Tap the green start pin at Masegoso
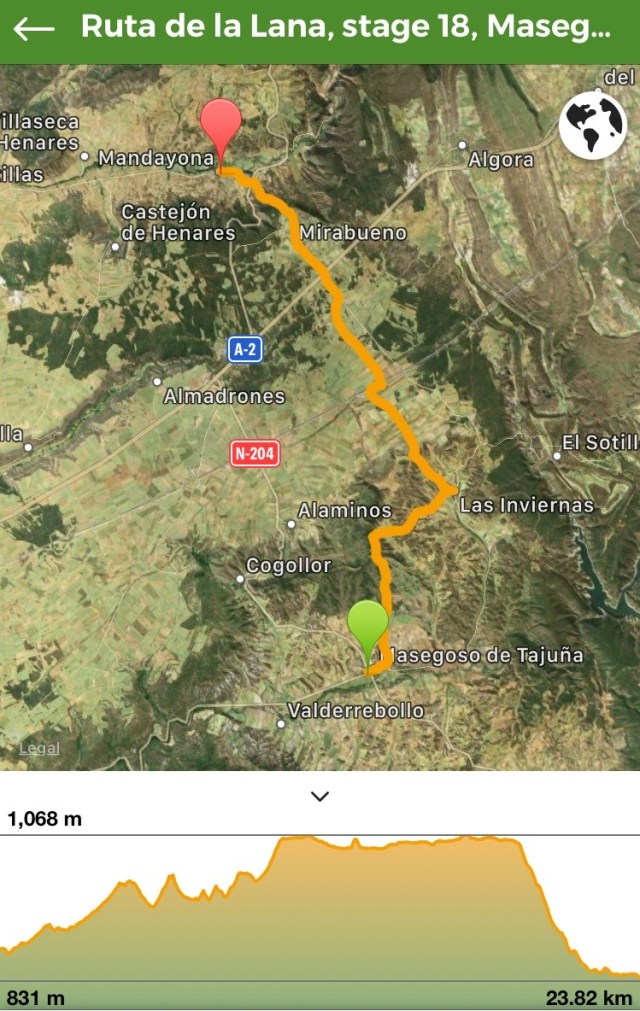The height and width of the screenshot is (1011, 640). coord(367,627)
